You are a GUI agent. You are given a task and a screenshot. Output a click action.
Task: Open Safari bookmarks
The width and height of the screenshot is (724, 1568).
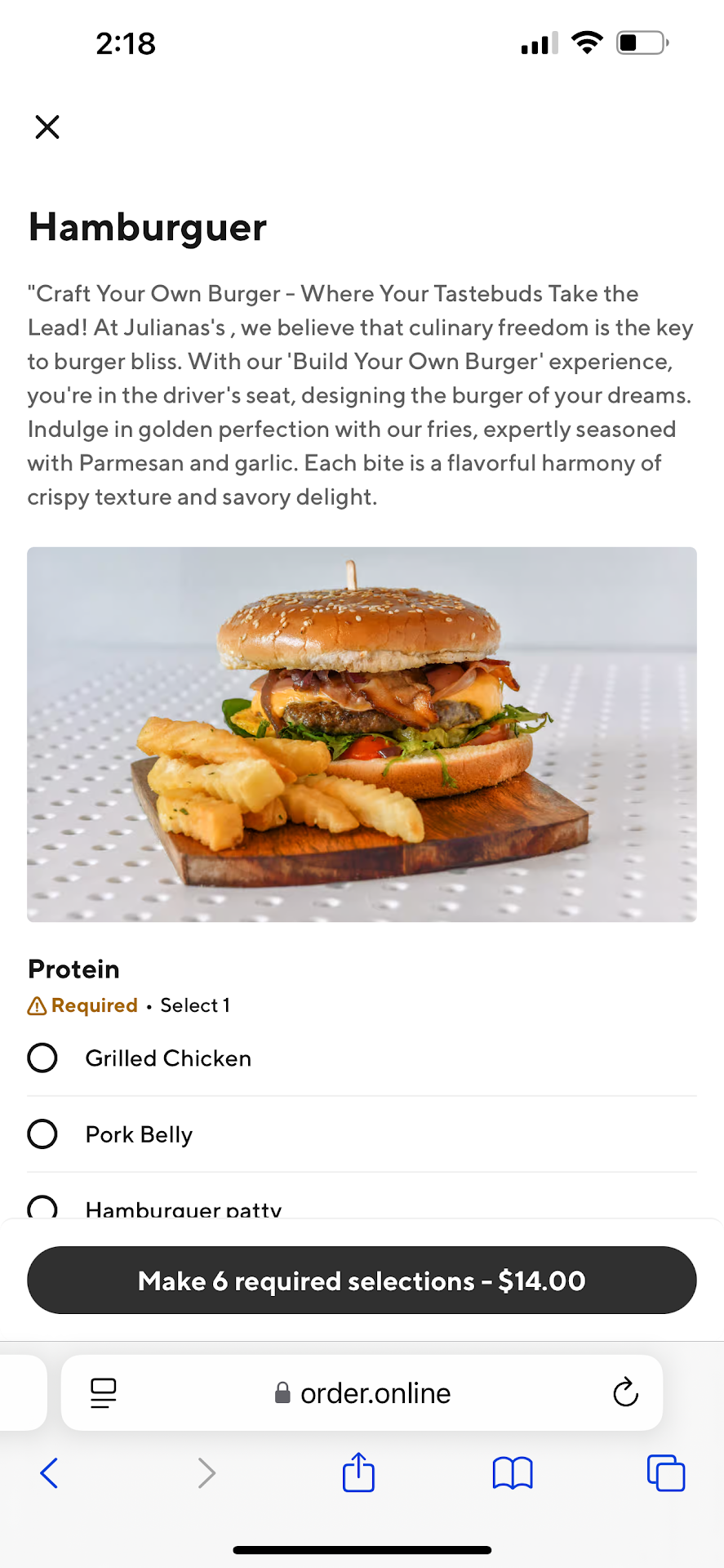pyautogui.click(x=513, y=1473)
